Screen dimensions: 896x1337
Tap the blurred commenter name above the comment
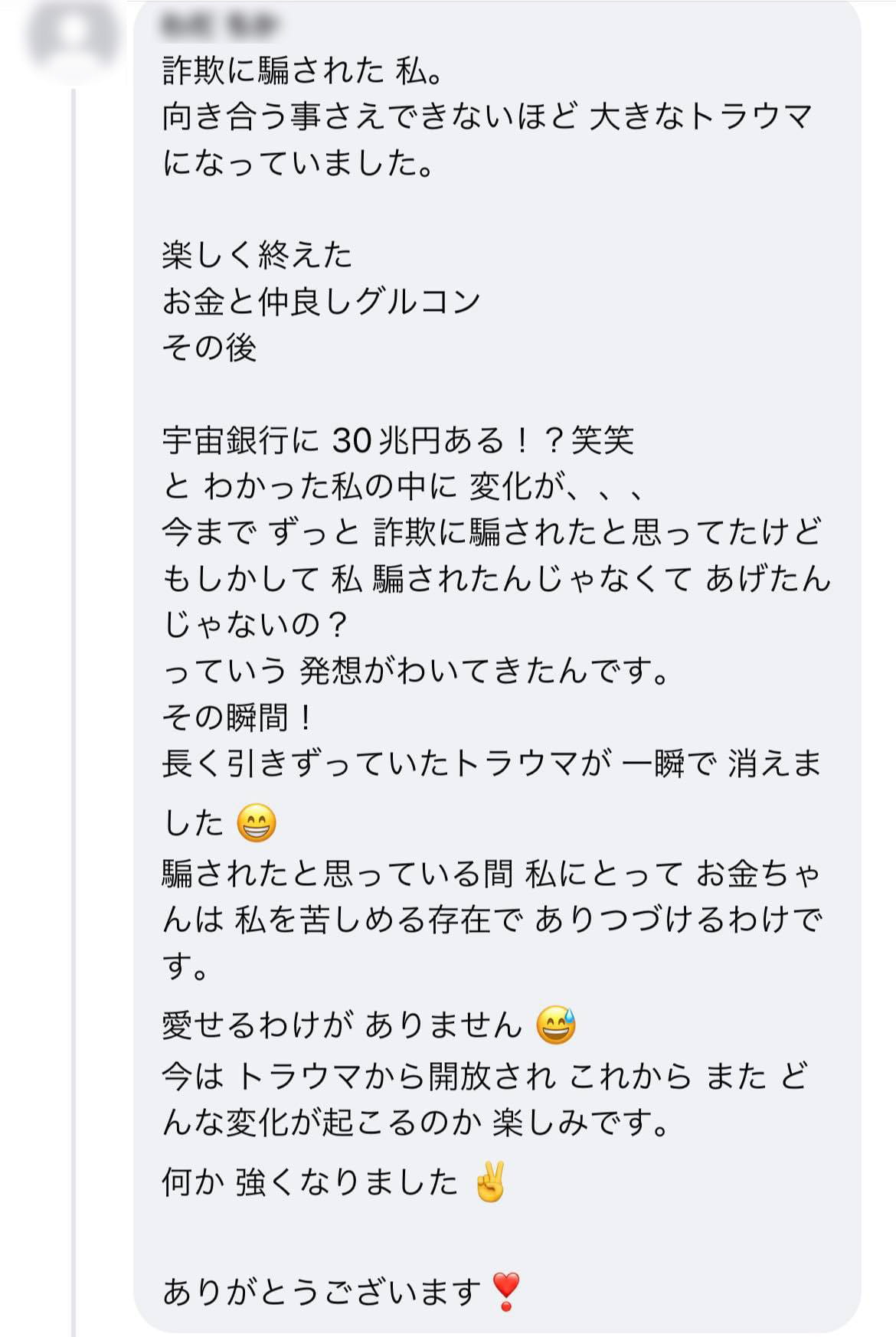pyautogui.click(x=219, y=26)
